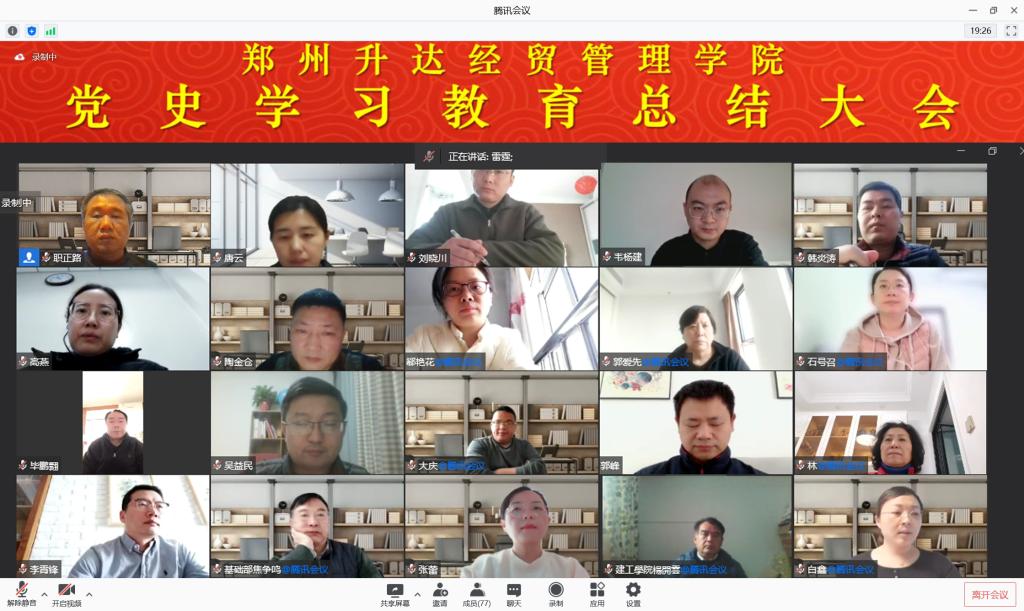Open recording options (录制)
The image size is (1024, 611).
(555, 593)
